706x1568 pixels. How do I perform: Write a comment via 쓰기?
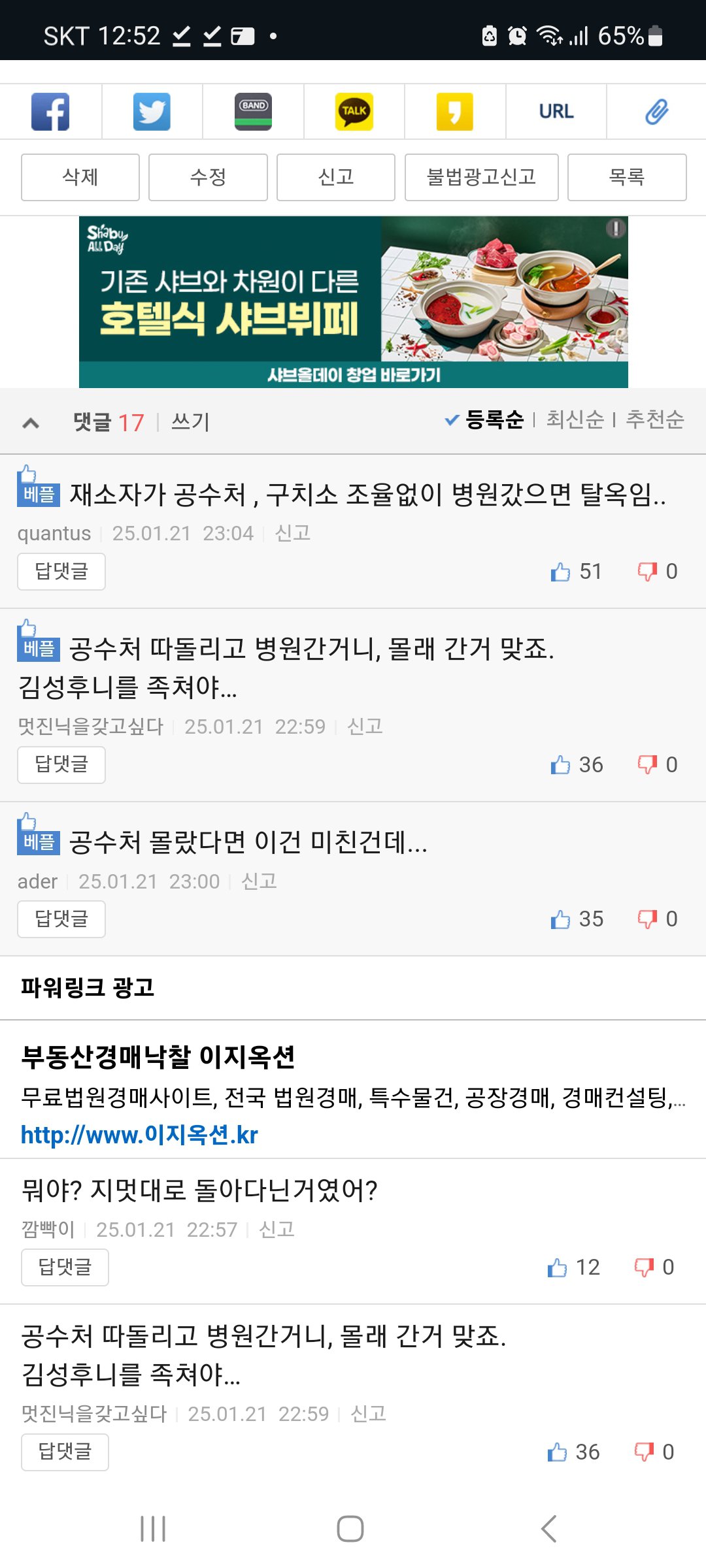[190, 422]
